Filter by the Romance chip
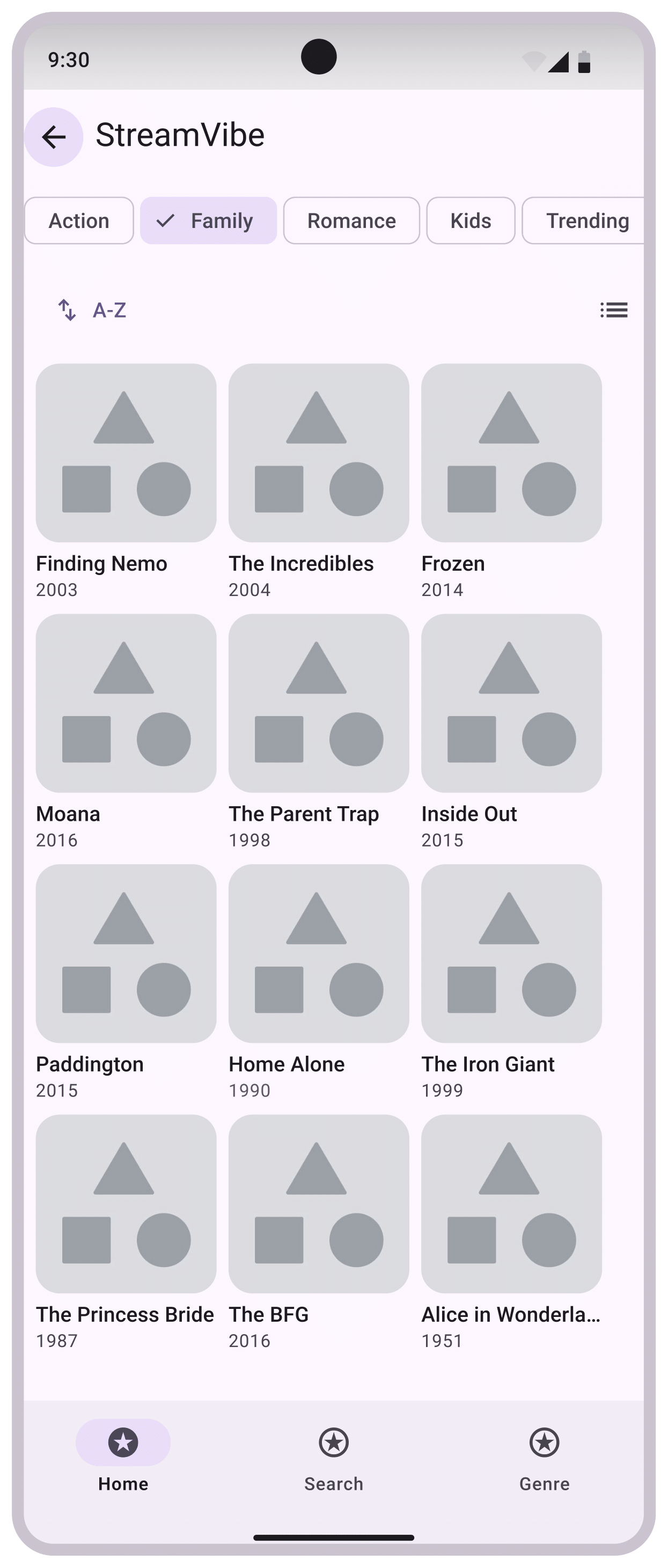Screen dimensions: 668x1568 [x=351, y=220]
